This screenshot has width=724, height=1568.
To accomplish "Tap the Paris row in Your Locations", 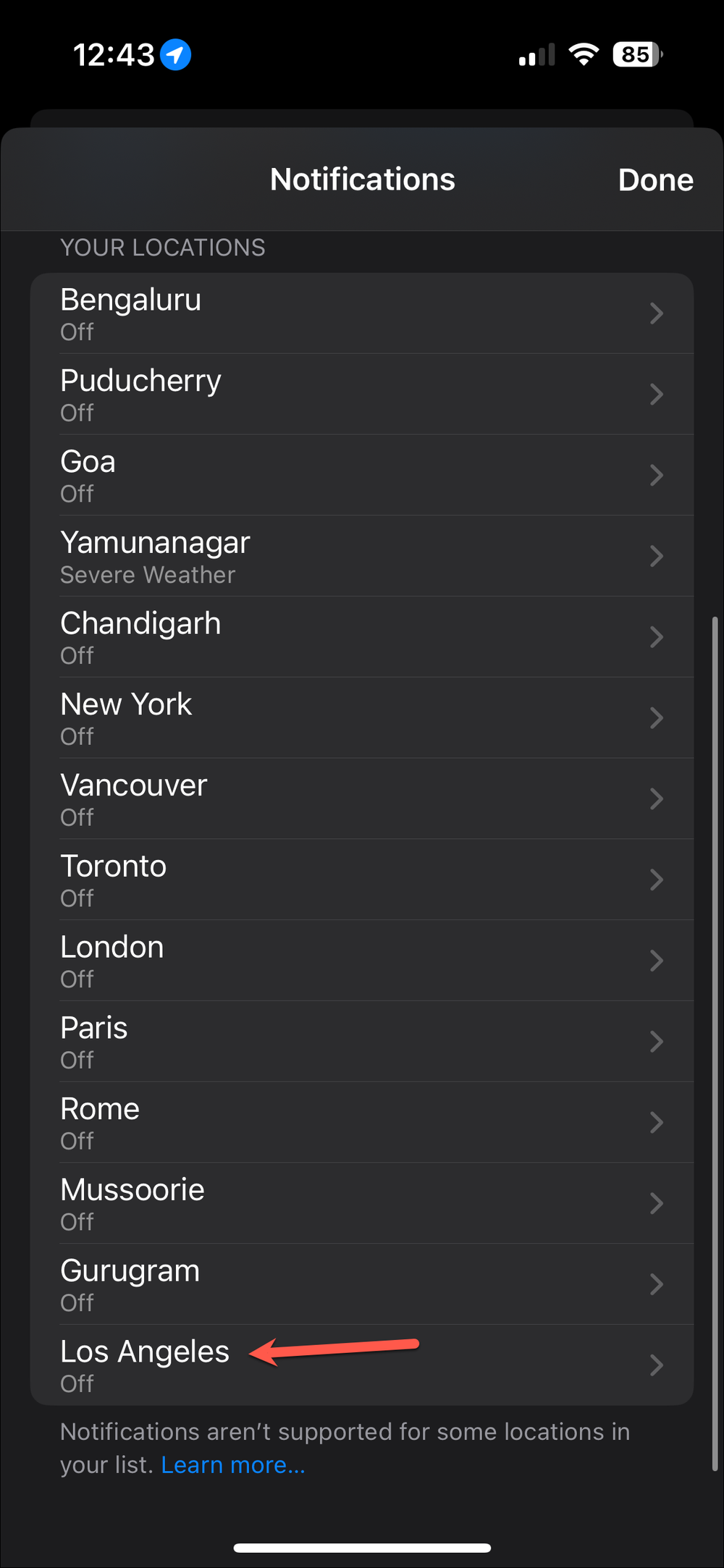I will click(362, 1042).
